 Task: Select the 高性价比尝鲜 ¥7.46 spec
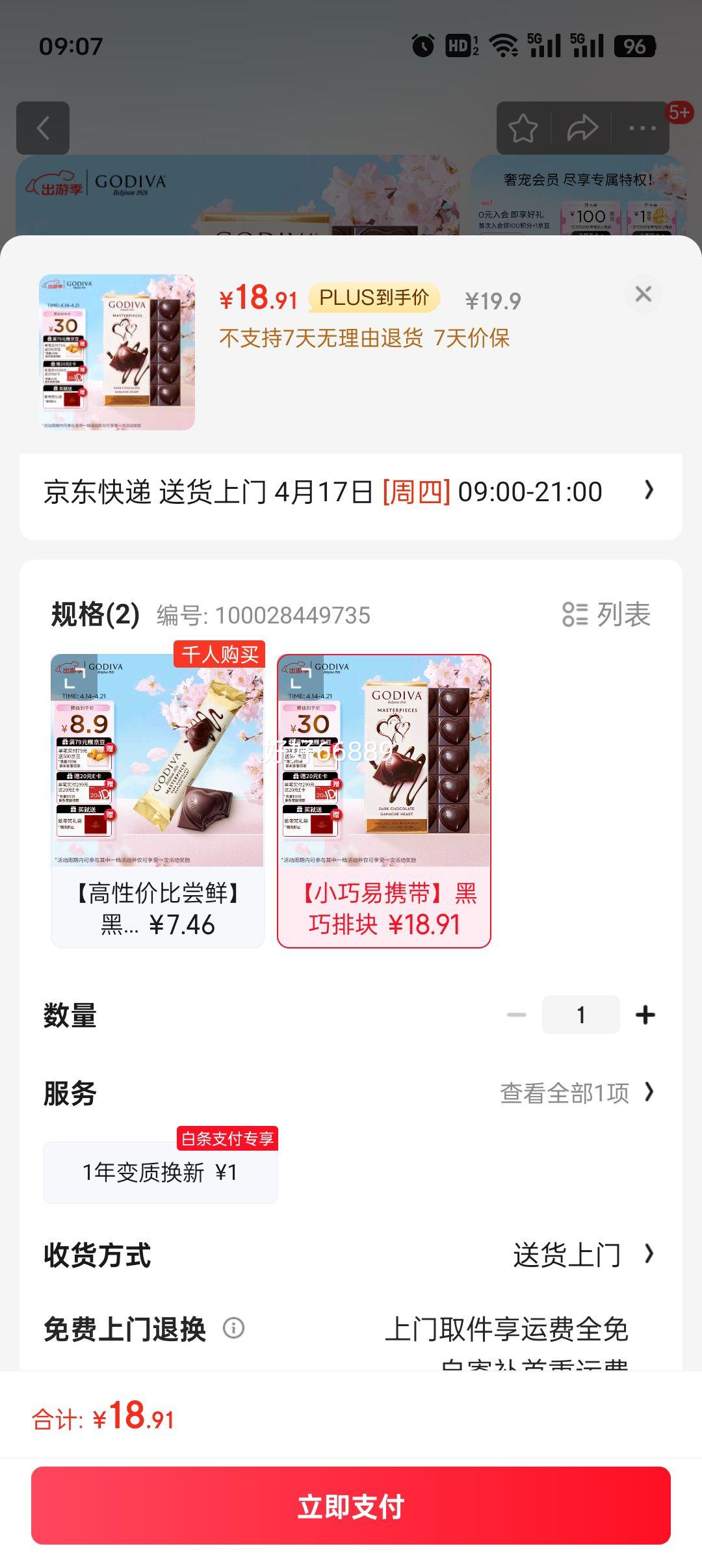pos(158,800)
